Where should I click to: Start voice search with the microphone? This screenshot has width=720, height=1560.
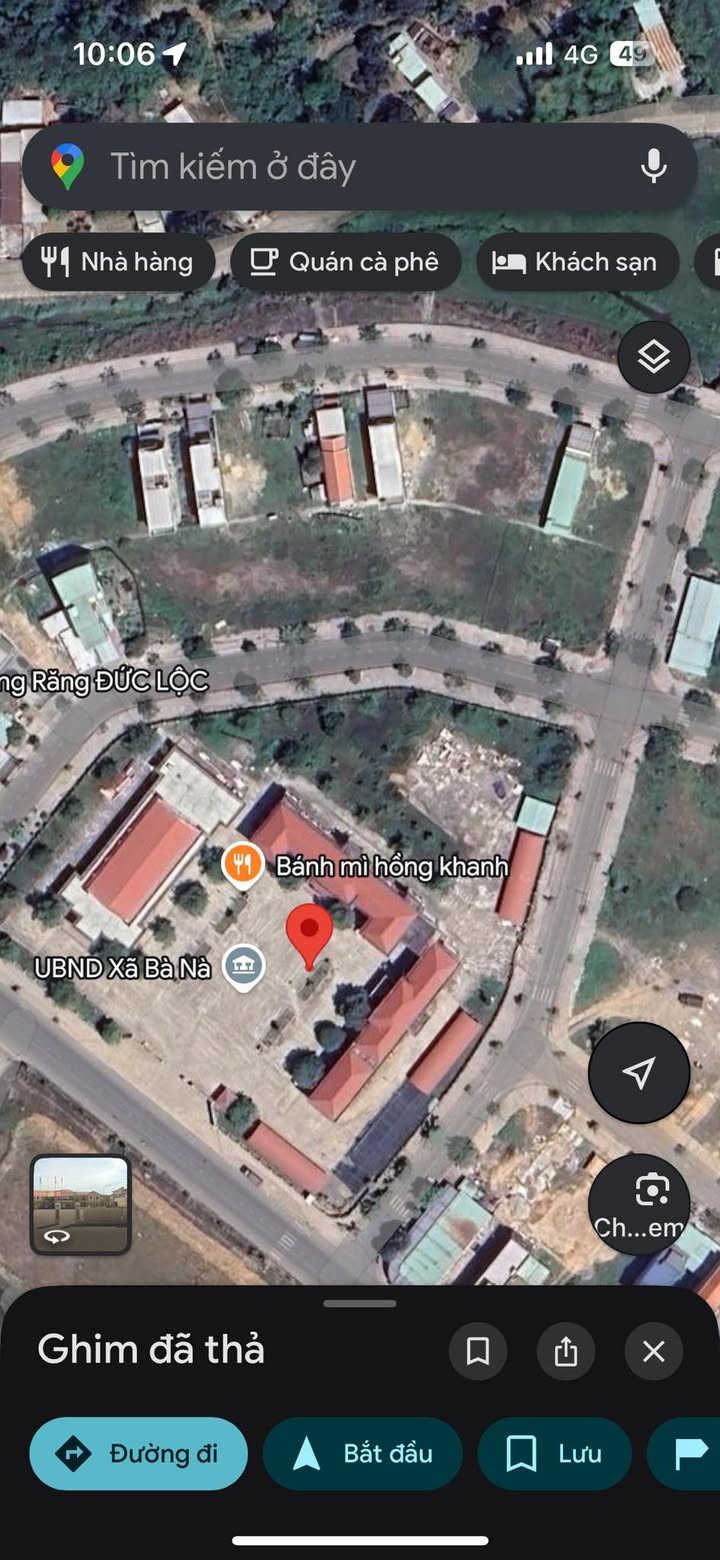click(x=653, y=166)
